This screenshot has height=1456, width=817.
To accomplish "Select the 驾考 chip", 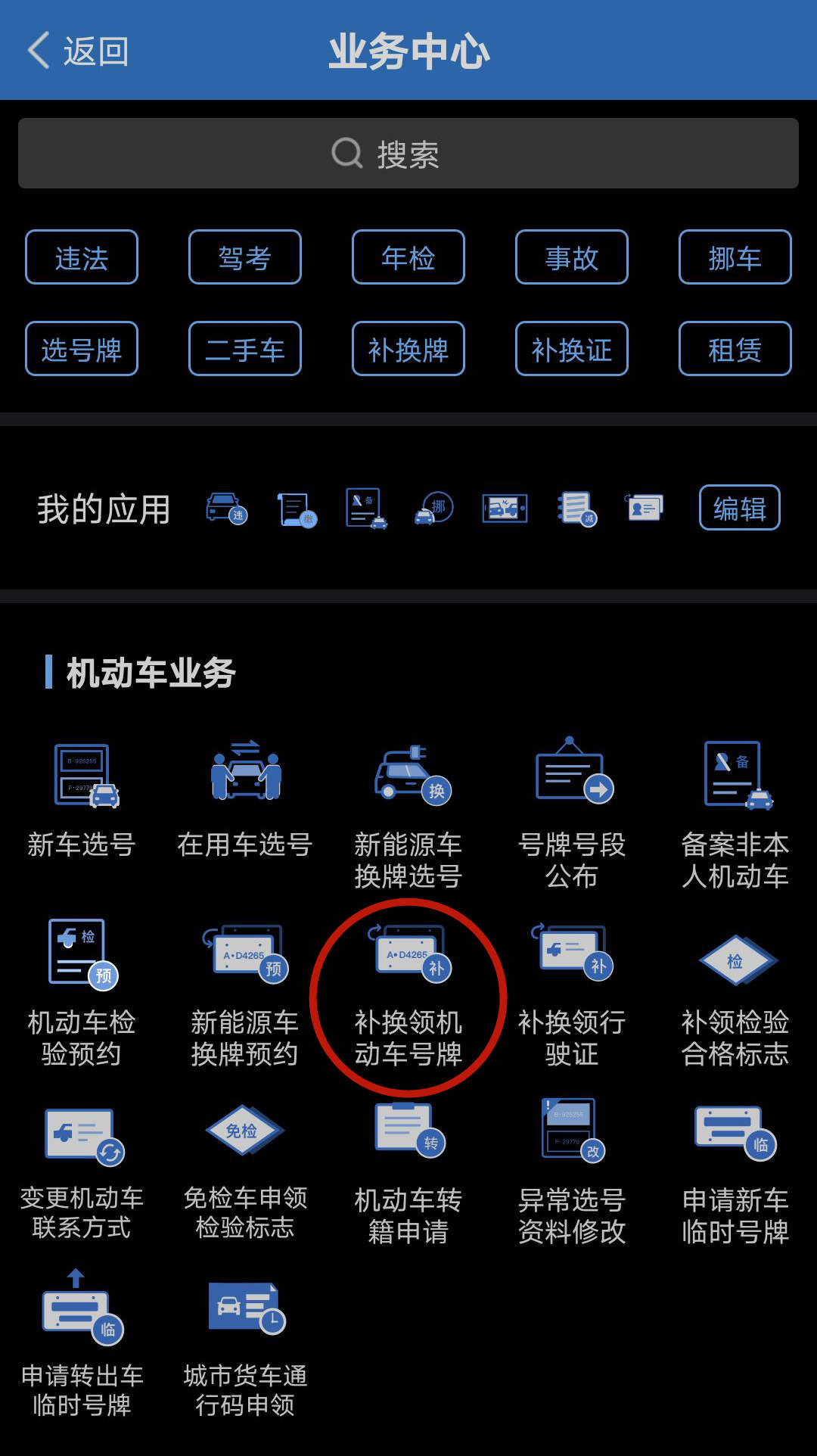I will tap(245, 258).
